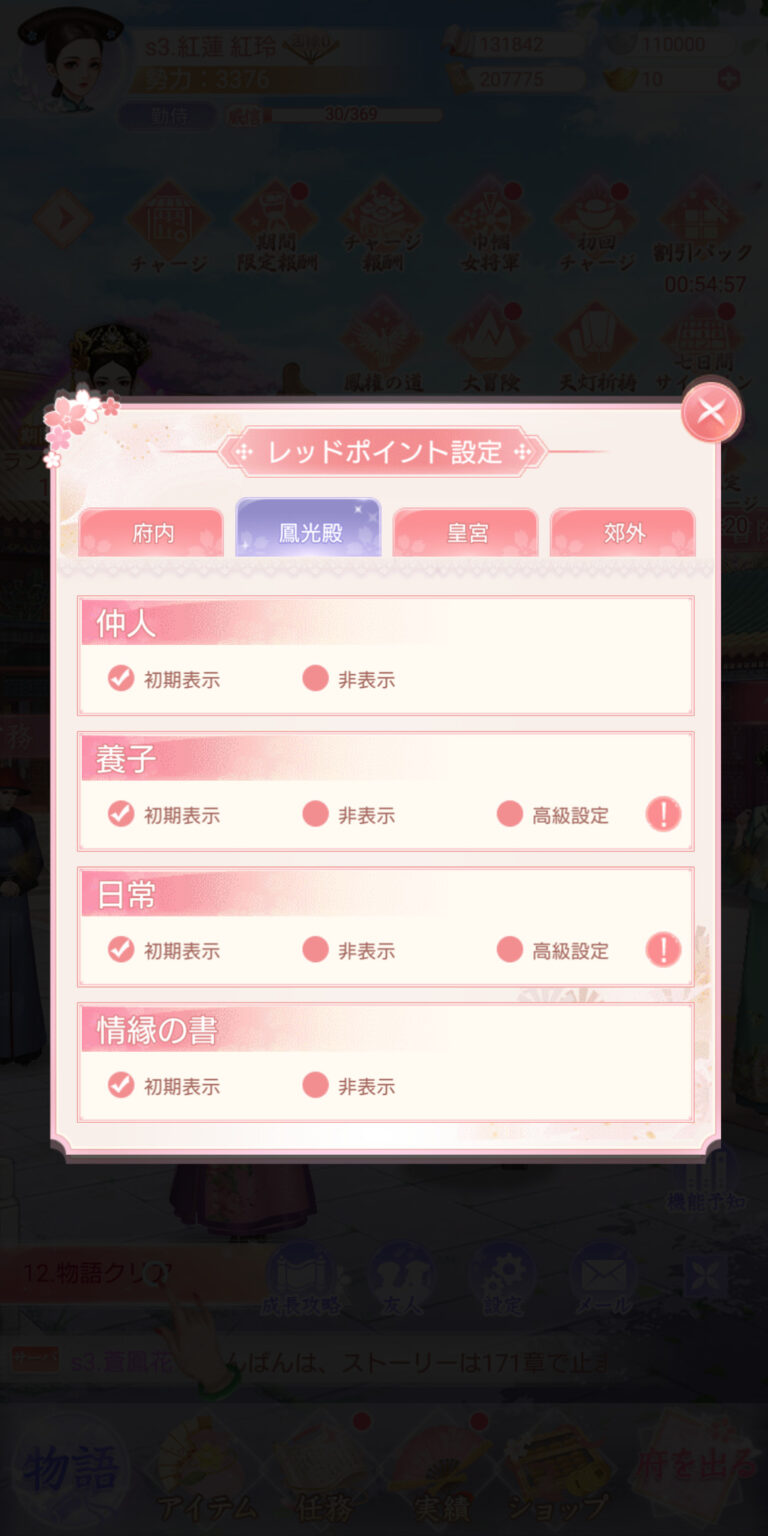
Task: Open the info icon in 日常 row
Action: (663, 949)
